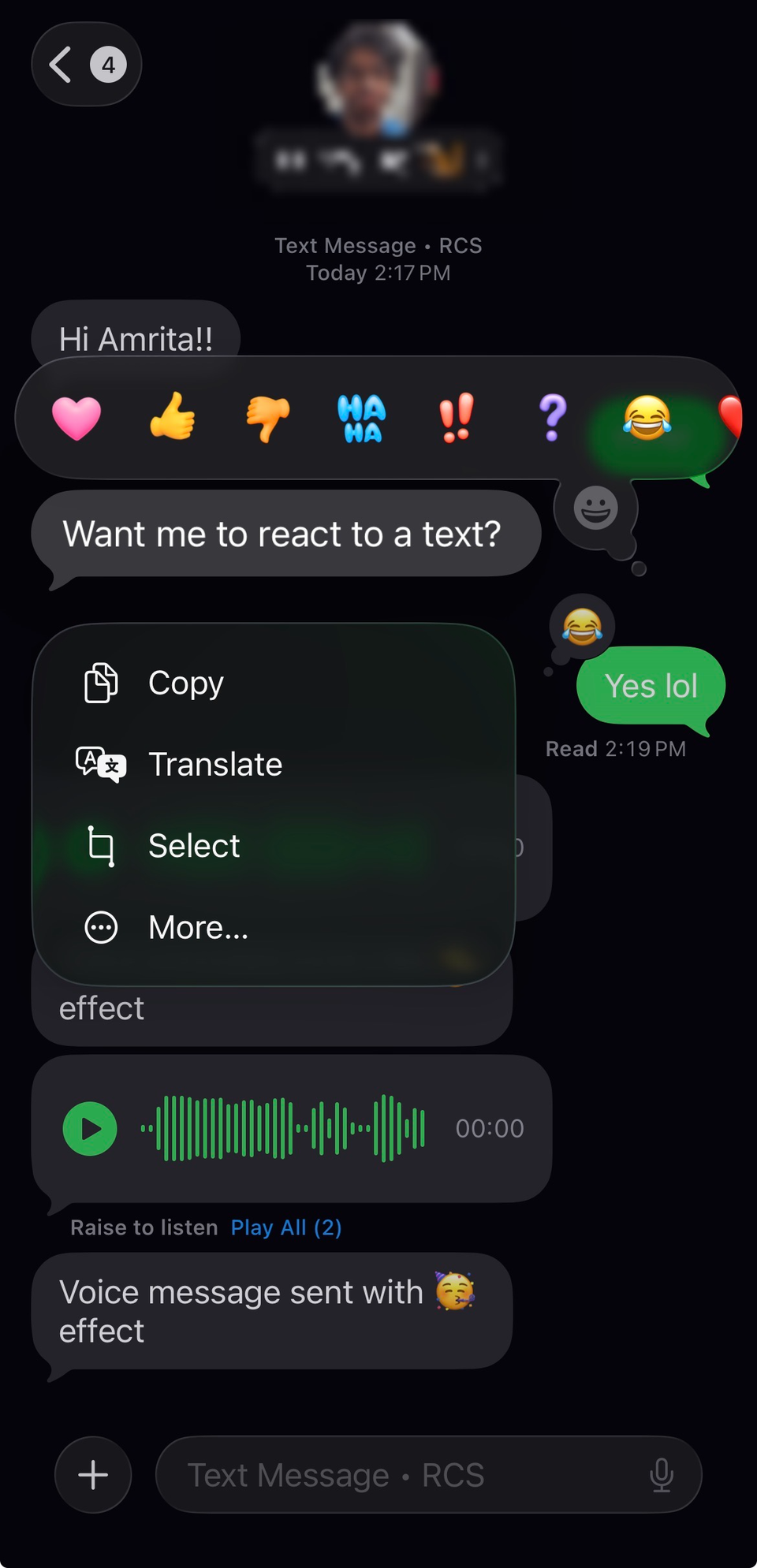This screenshot has width=757, height=1568.
Task: Open the emoji picker smiley button
Action: click(x=595, y=507)
